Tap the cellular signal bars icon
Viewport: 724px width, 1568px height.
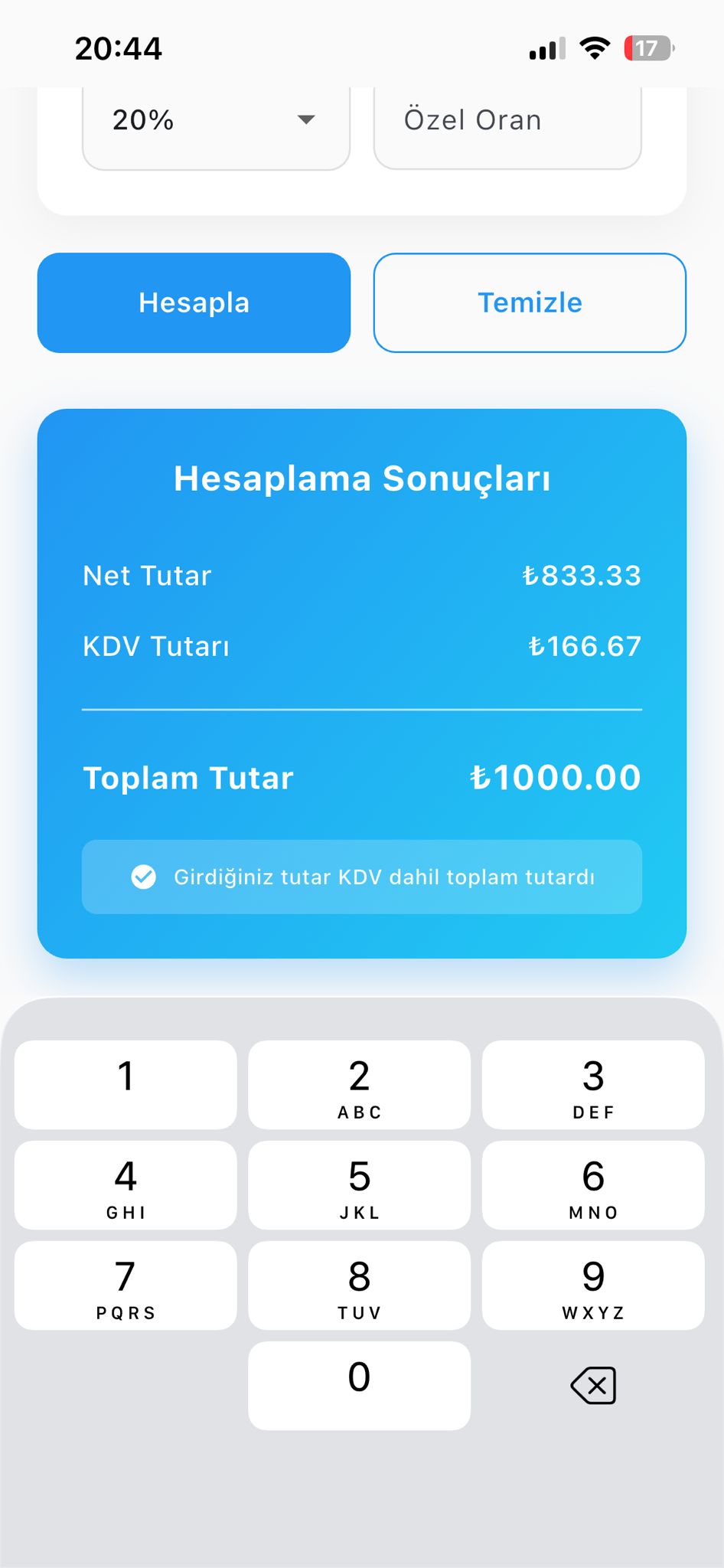point(546,47)
